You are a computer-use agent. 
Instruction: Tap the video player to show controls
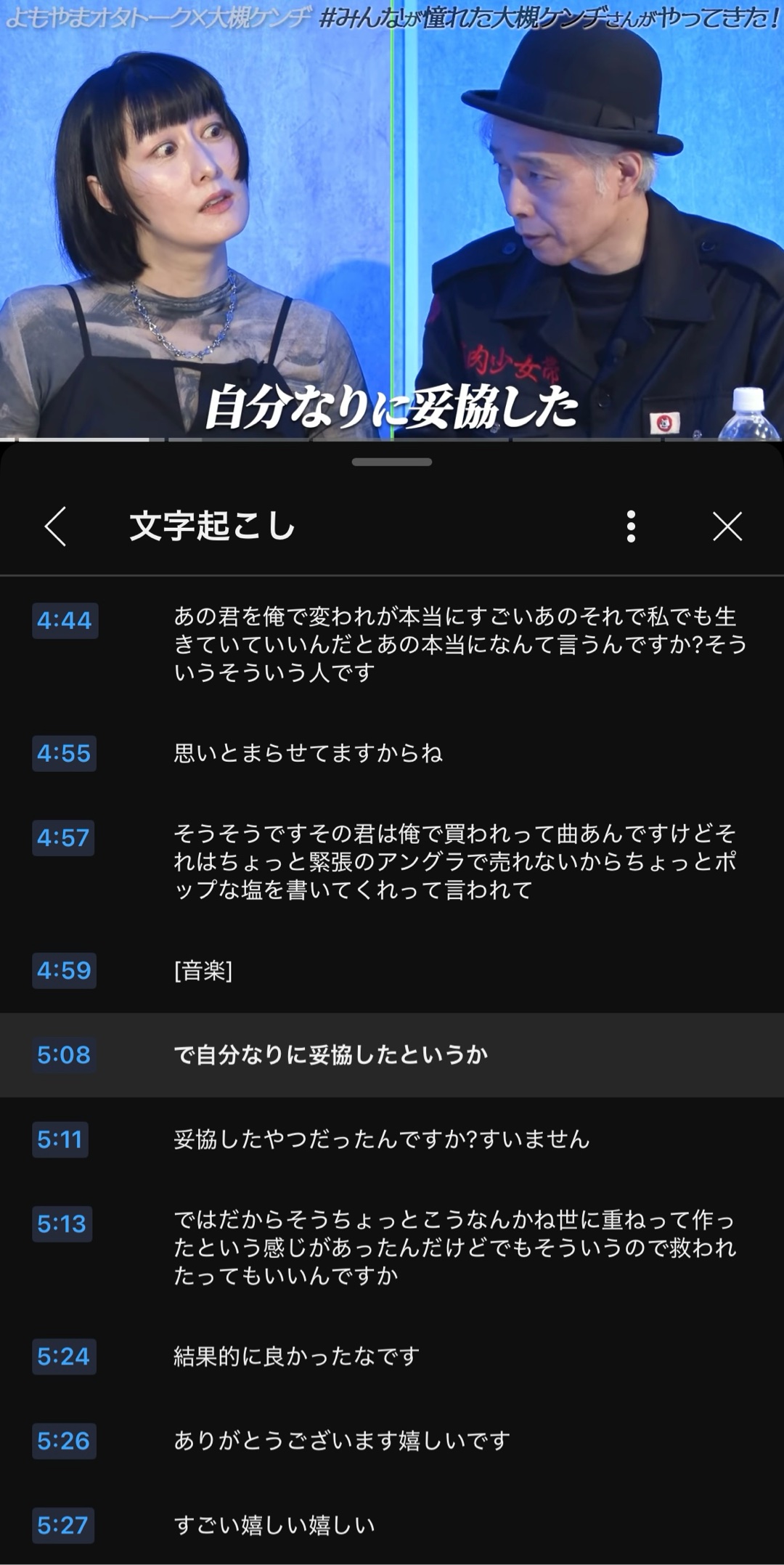click(x=392, y=218)
